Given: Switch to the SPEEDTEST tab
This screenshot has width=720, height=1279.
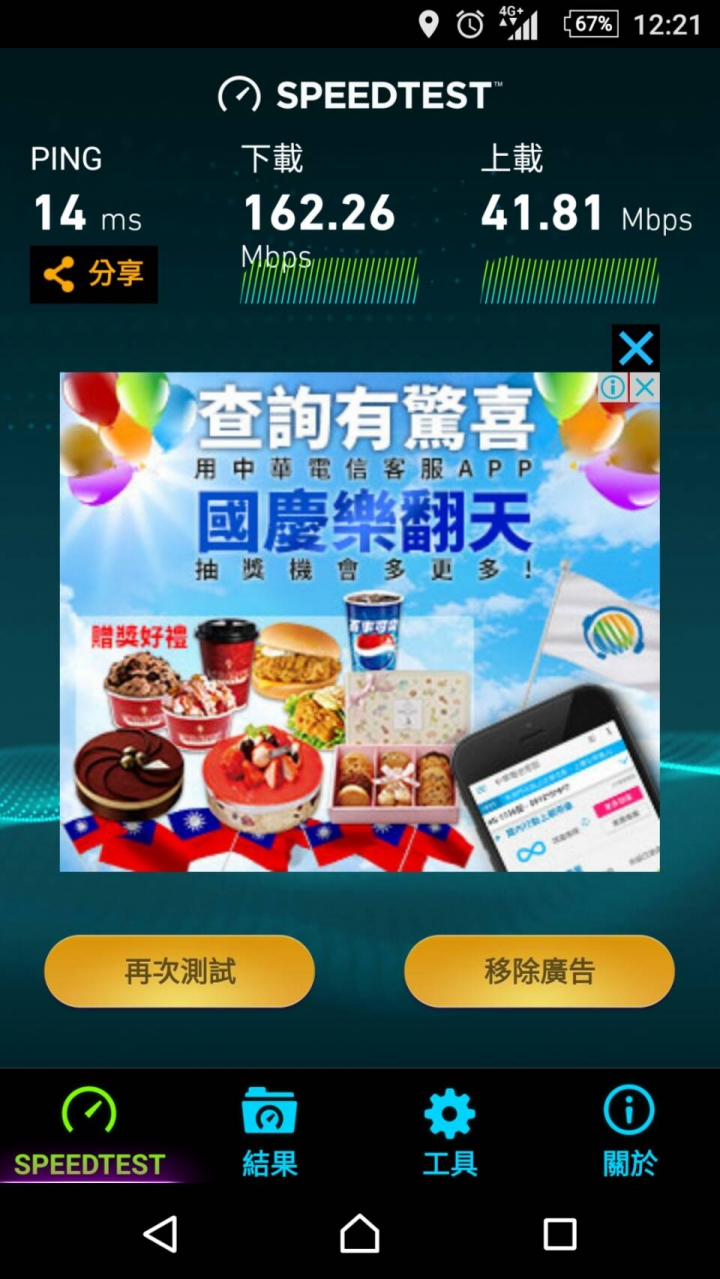Looking at the screenshot, I should click(x=90, y=1131).
